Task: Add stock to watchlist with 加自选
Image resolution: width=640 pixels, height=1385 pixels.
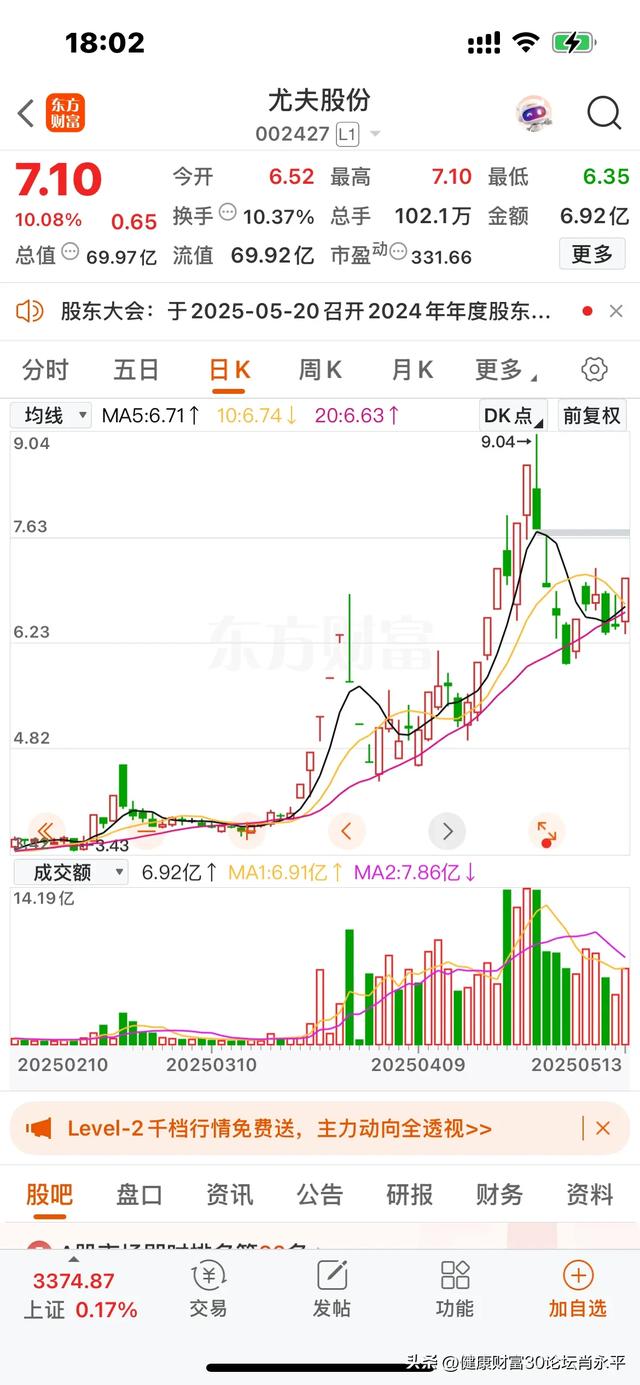Action: point(577,1290)
